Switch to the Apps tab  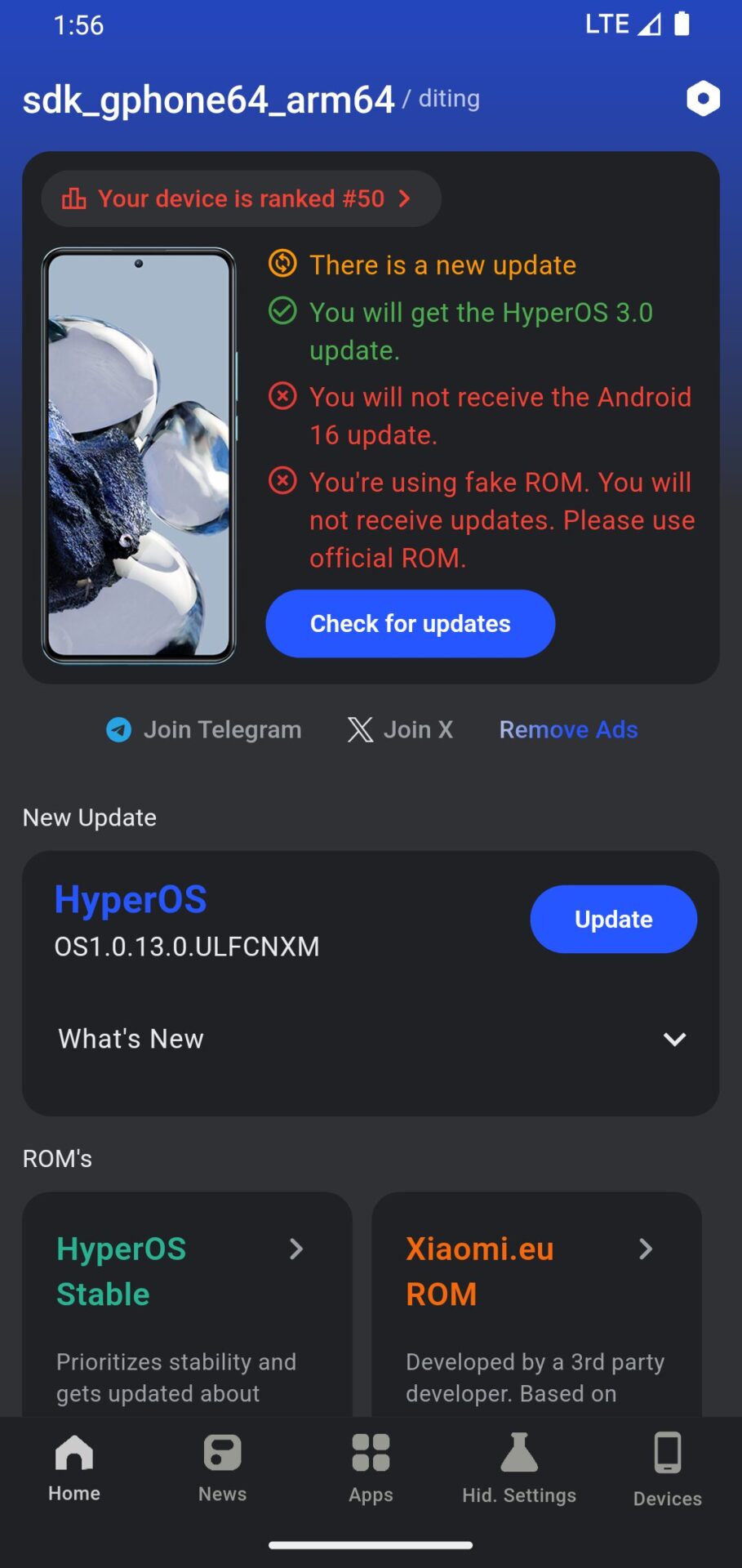tap(371, 1468)
